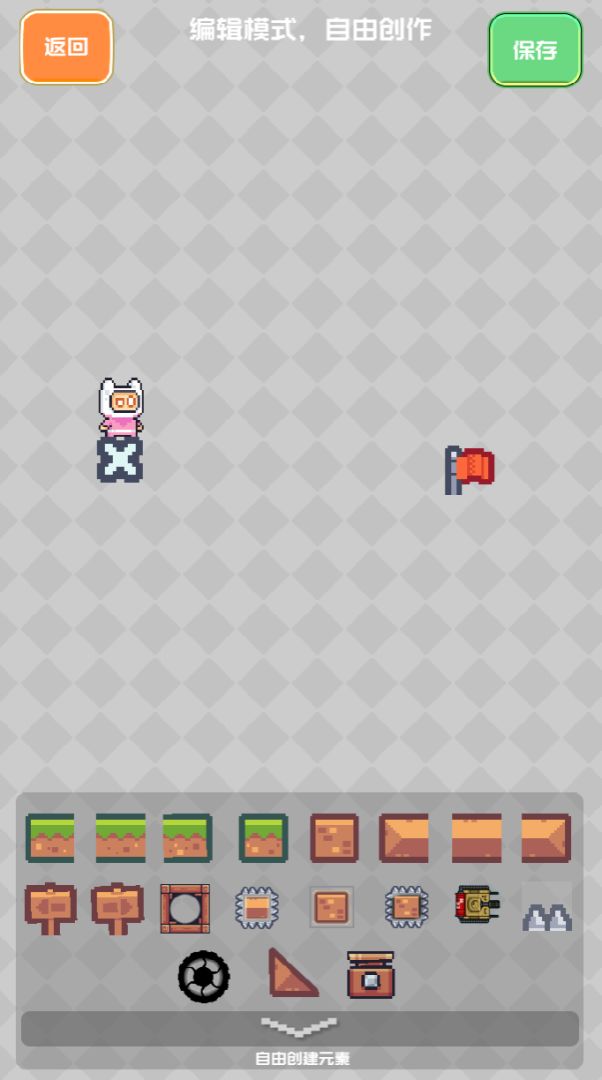Tap the X spawn marker under character

point(120,461)
